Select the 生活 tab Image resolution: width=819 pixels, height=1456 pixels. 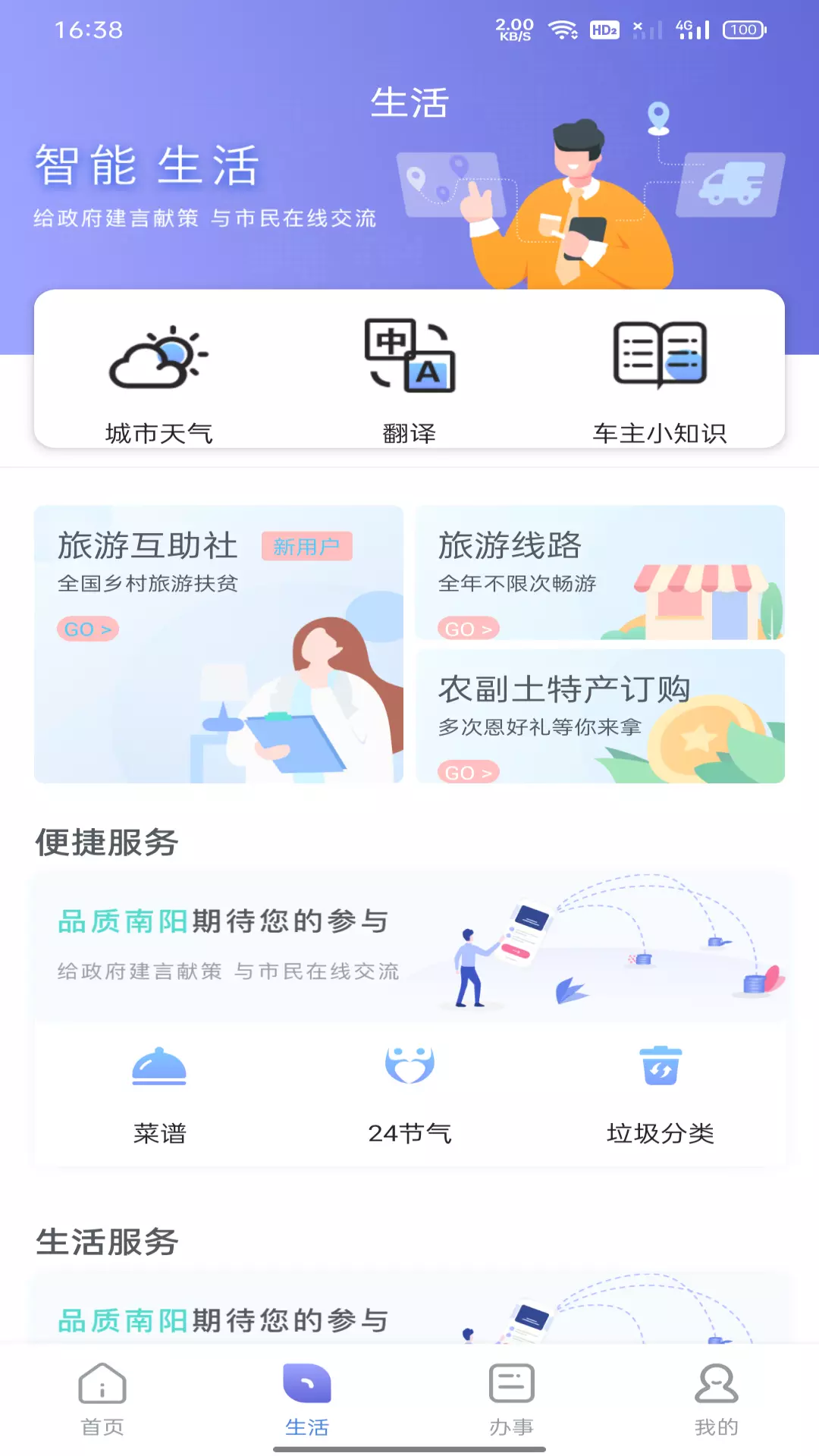coord(307,1400)
